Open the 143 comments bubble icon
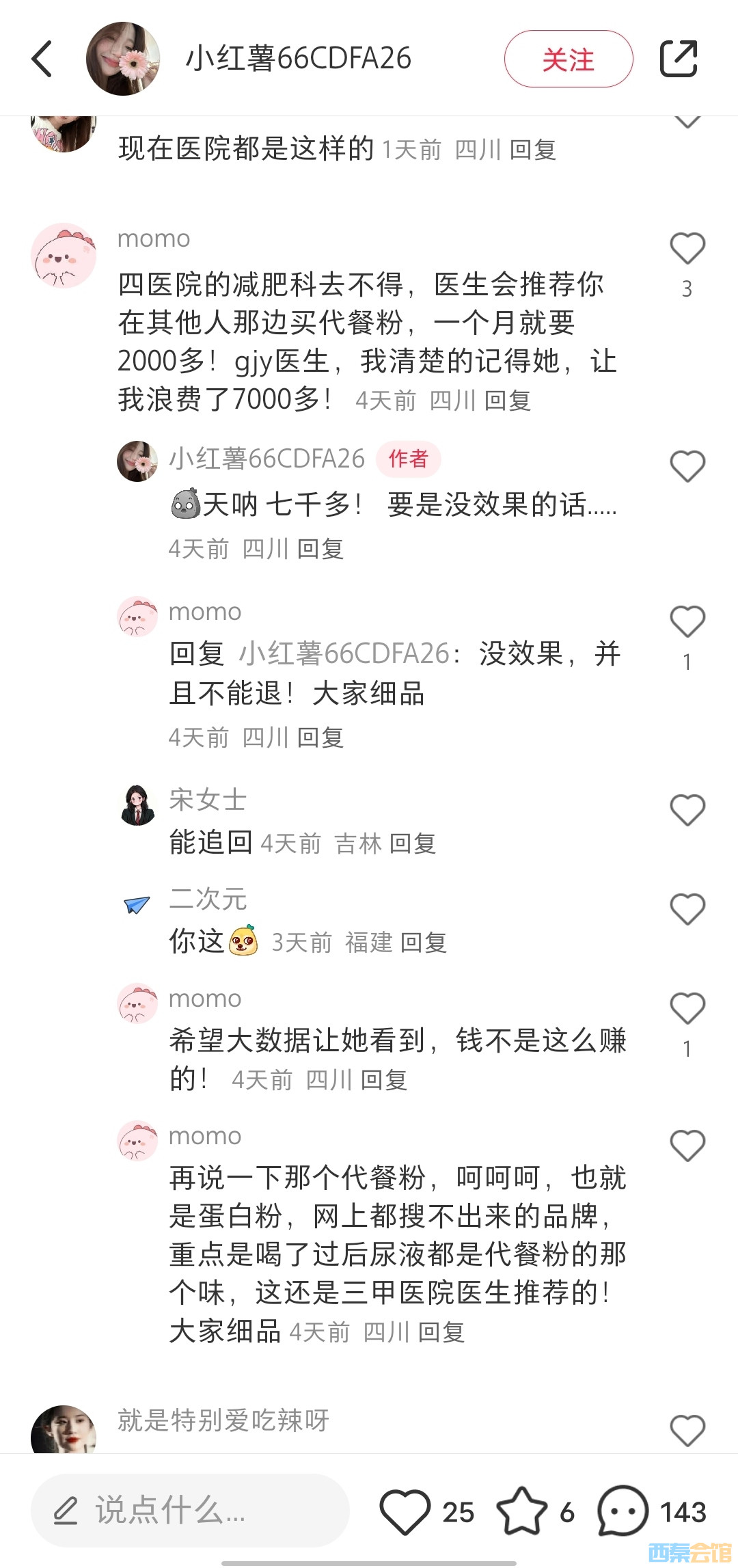 (623, 1512)
